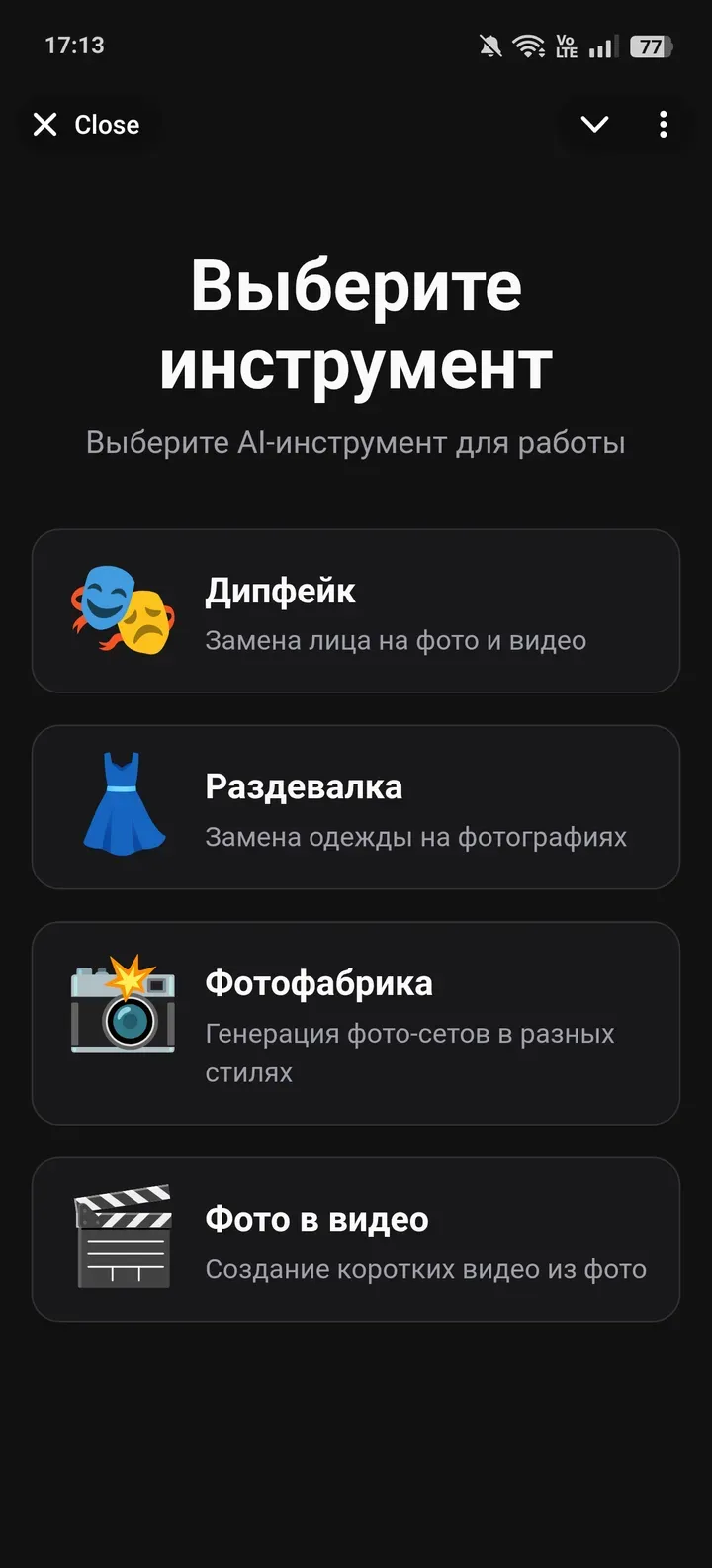Open the three-dot overflow menu
712x1568 pixels.
(663, 124)
